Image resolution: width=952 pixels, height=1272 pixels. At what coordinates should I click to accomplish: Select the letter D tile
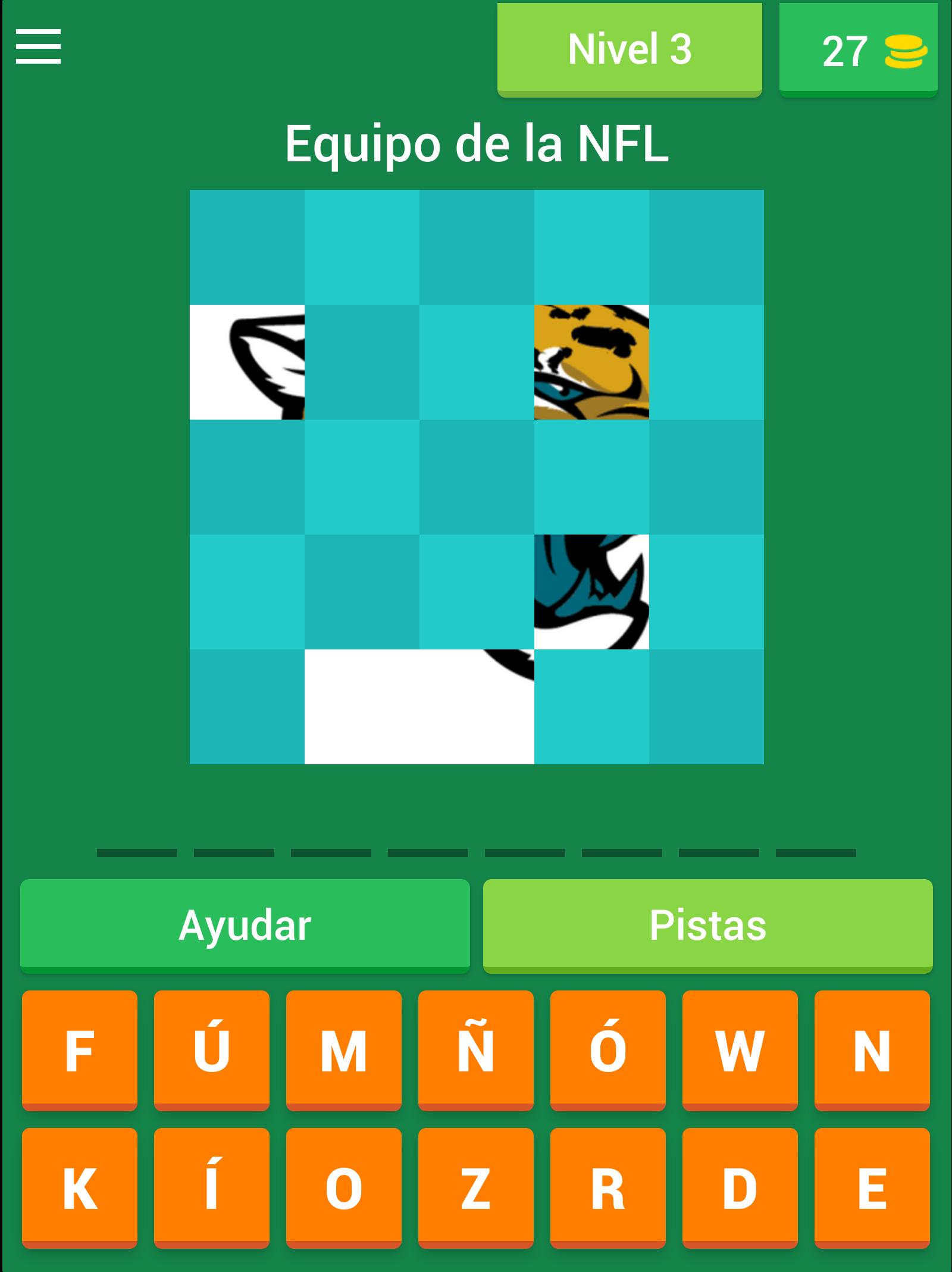pyautogui.click(x=740, y=1187)
